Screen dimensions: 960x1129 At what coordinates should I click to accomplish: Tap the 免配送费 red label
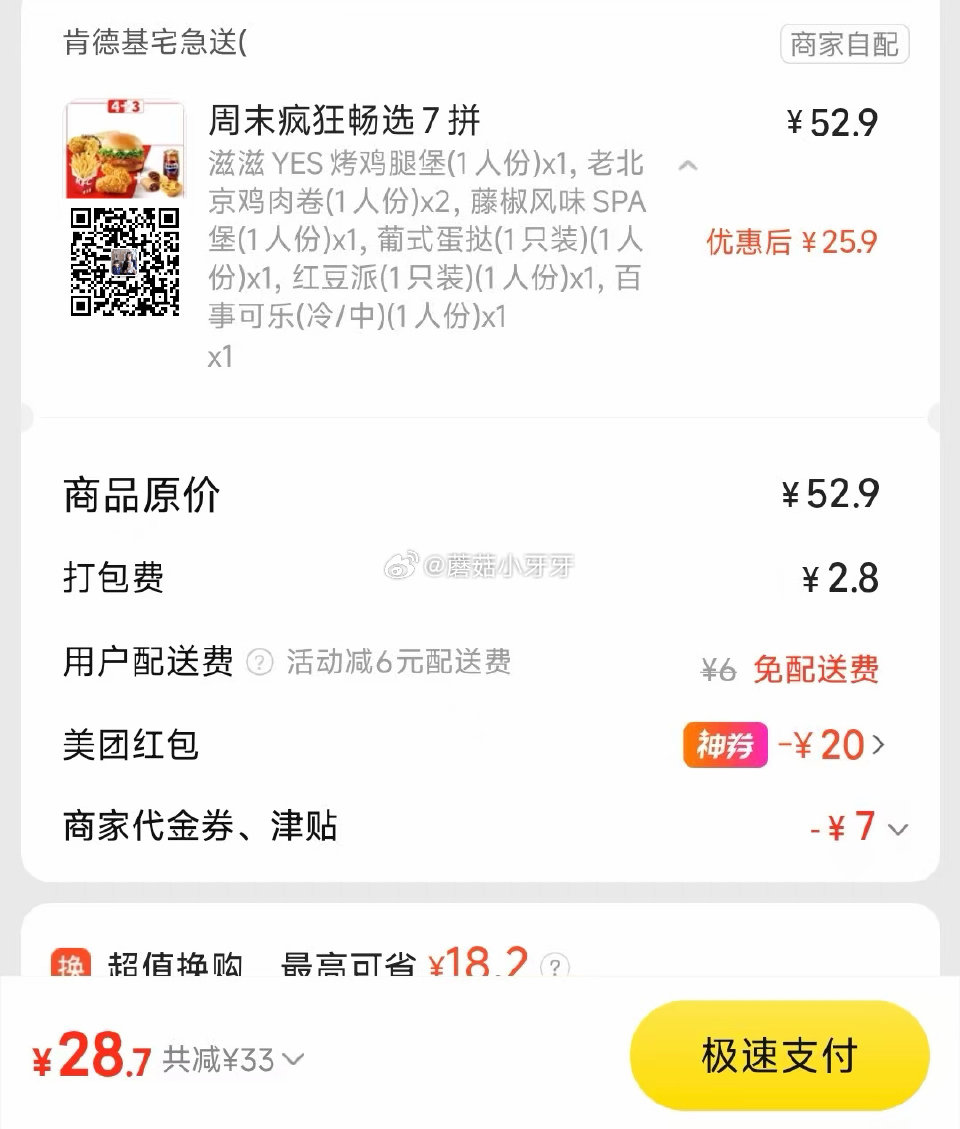(x=815, y=670)
